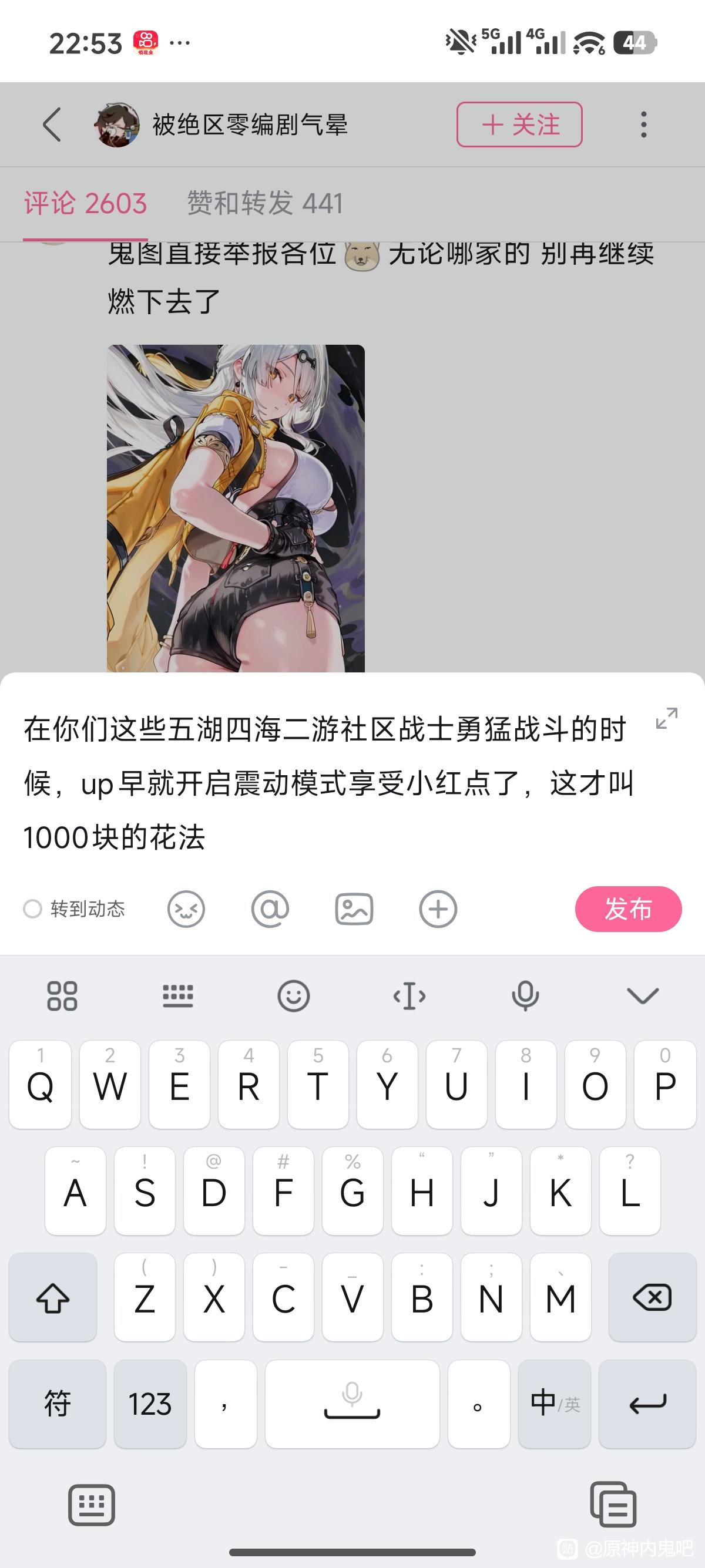The height and width of the screenshot is (1568, 705).
Task: Open the 123 number keypad
Action: (x=150, y=1404)
